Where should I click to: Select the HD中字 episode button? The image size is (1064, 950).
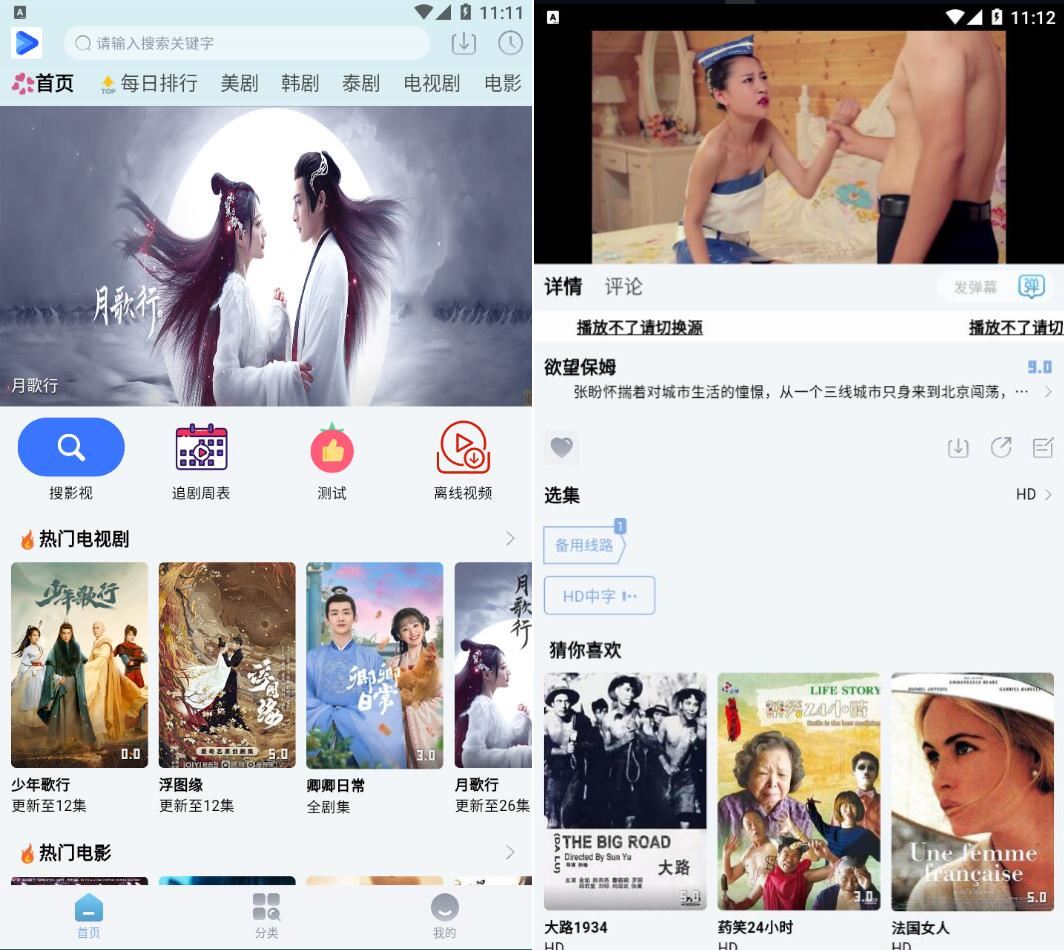599,595
